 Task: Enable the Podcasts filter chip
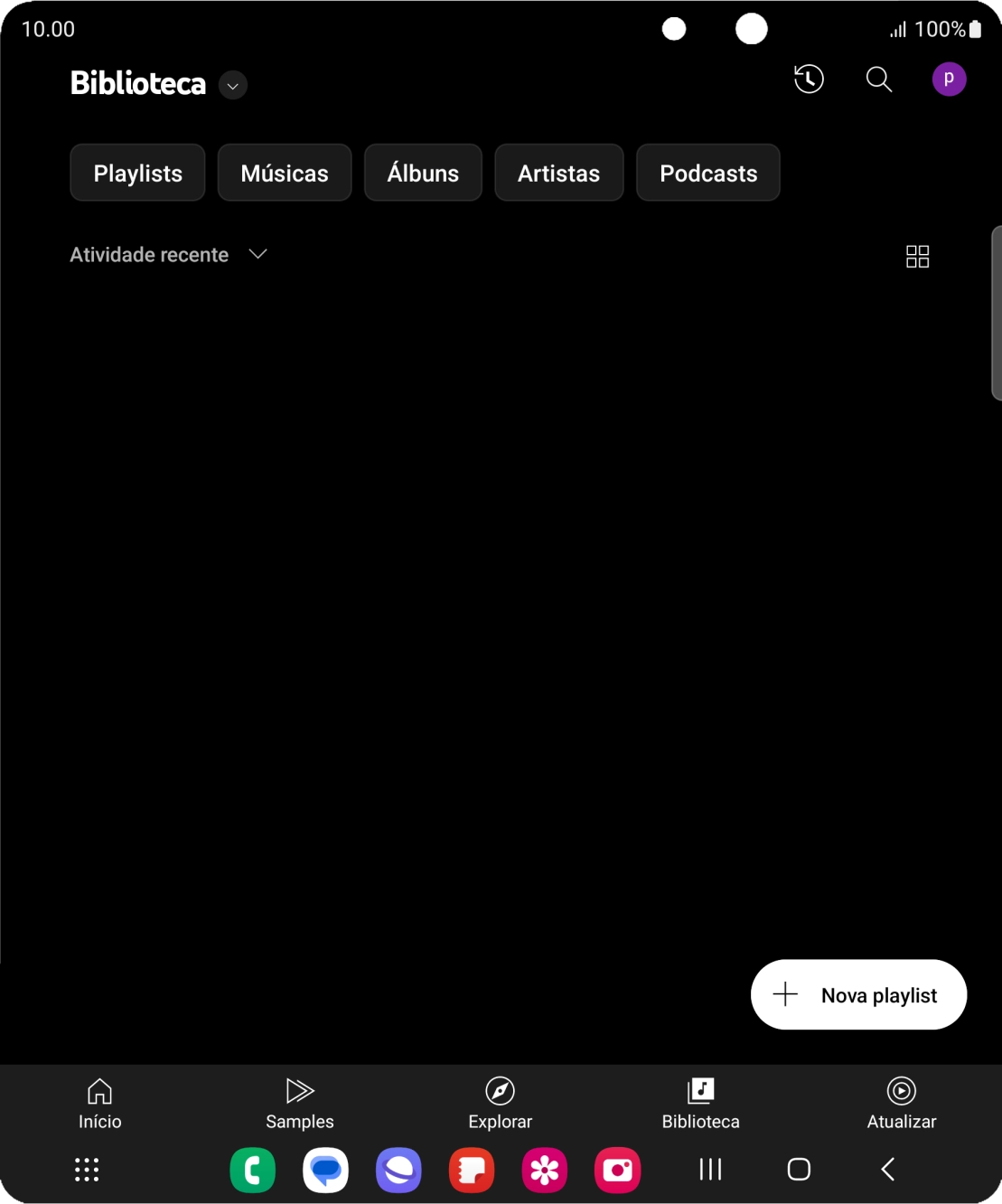[x=707, y=173]
